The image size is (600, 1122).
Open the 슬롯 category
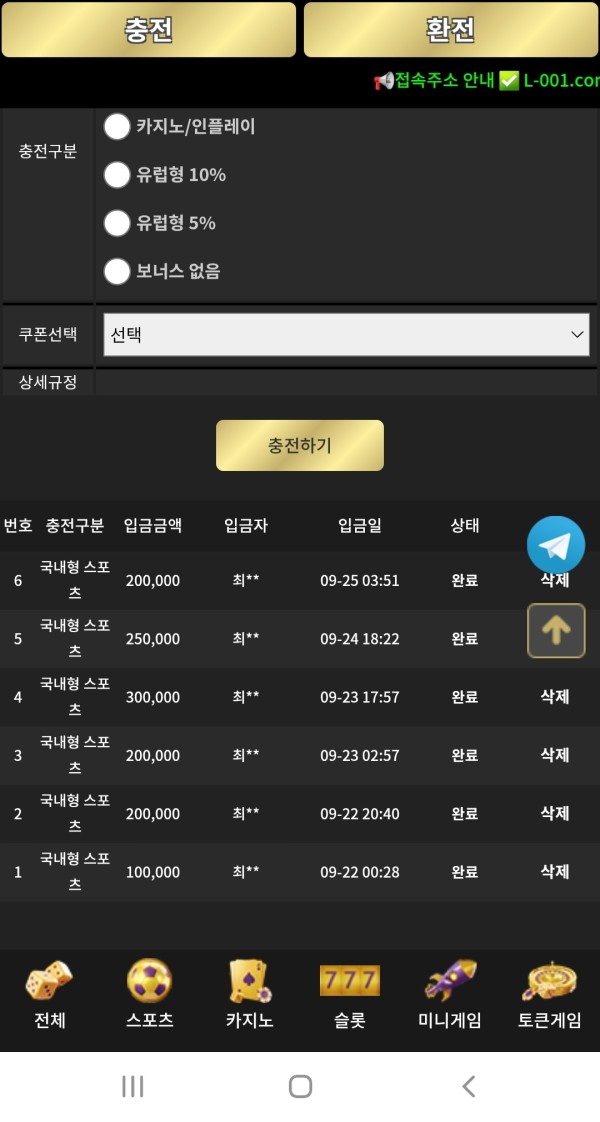click(x=349, y=995)
